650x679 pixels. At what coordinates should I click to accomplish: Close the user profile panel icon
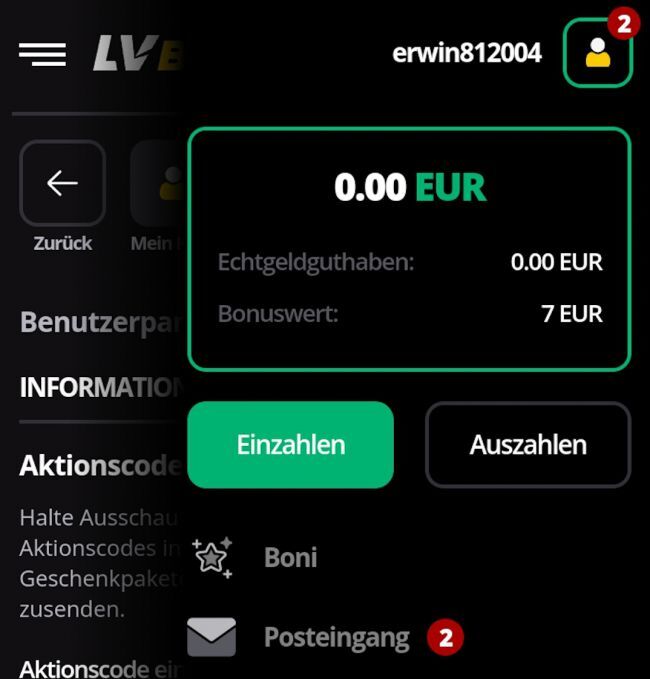[597, 53]
